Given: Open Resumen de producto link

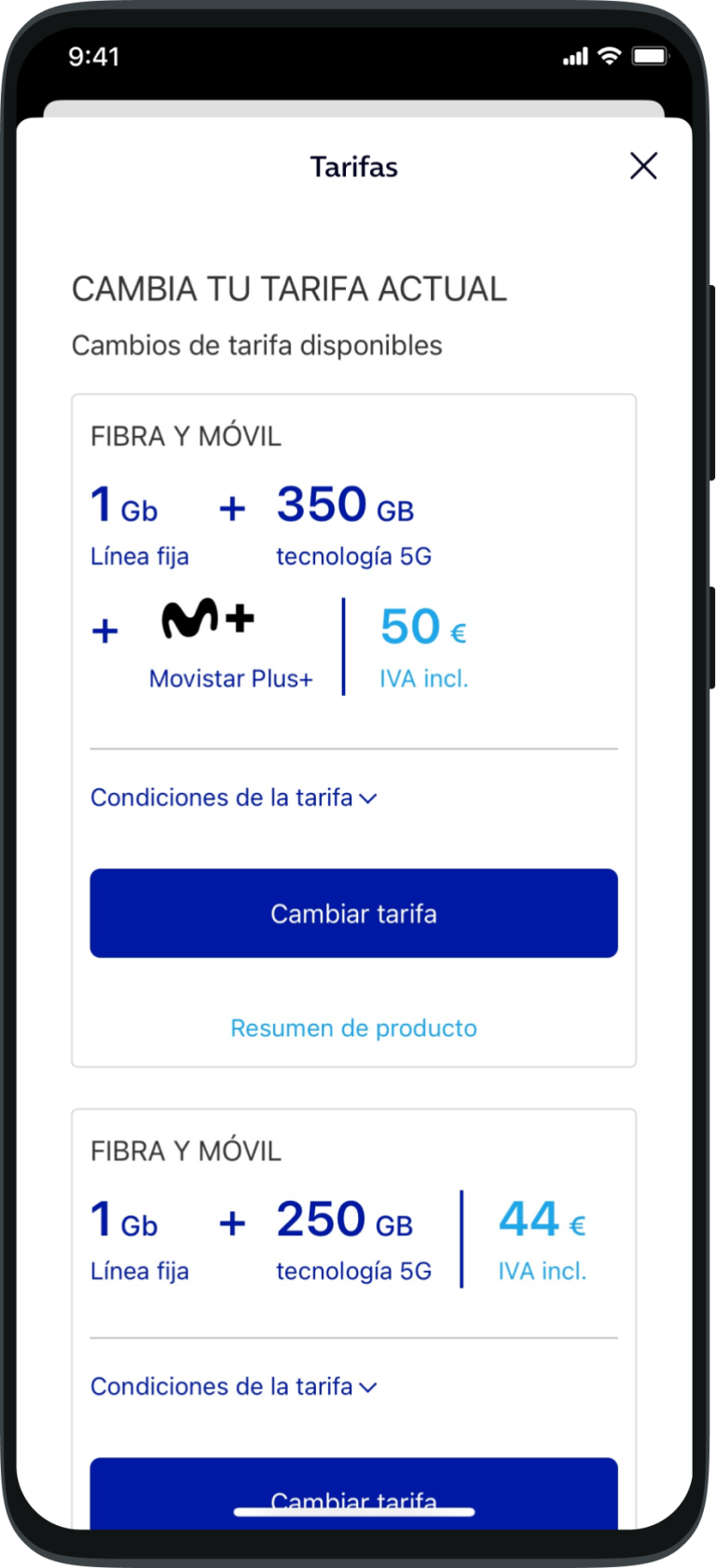Looking at the screenshot, I should [x=353, y=1029].
